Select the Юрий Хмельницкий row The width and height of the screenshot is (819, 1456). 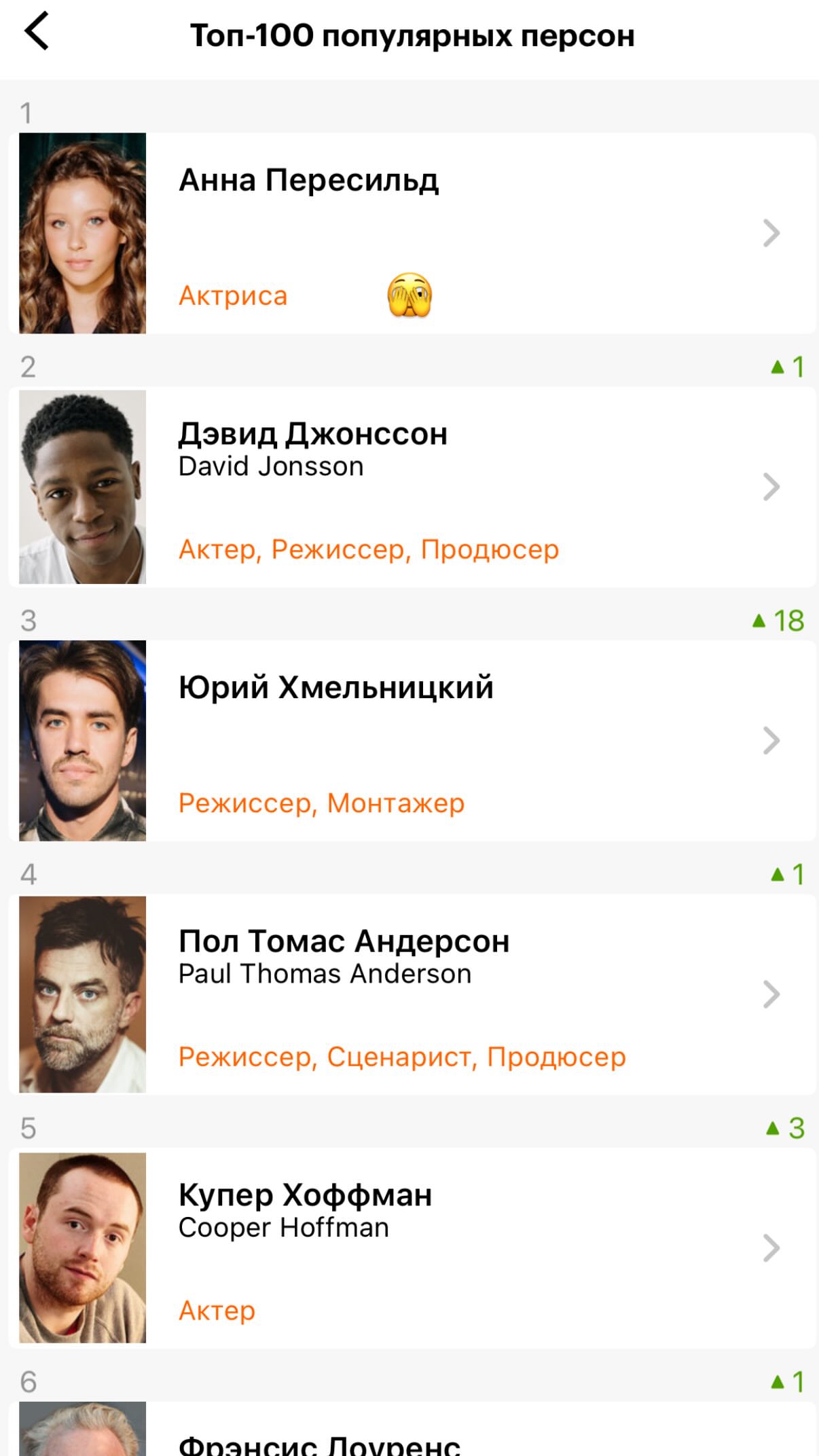pyautogui.click(x=412, y=740)
